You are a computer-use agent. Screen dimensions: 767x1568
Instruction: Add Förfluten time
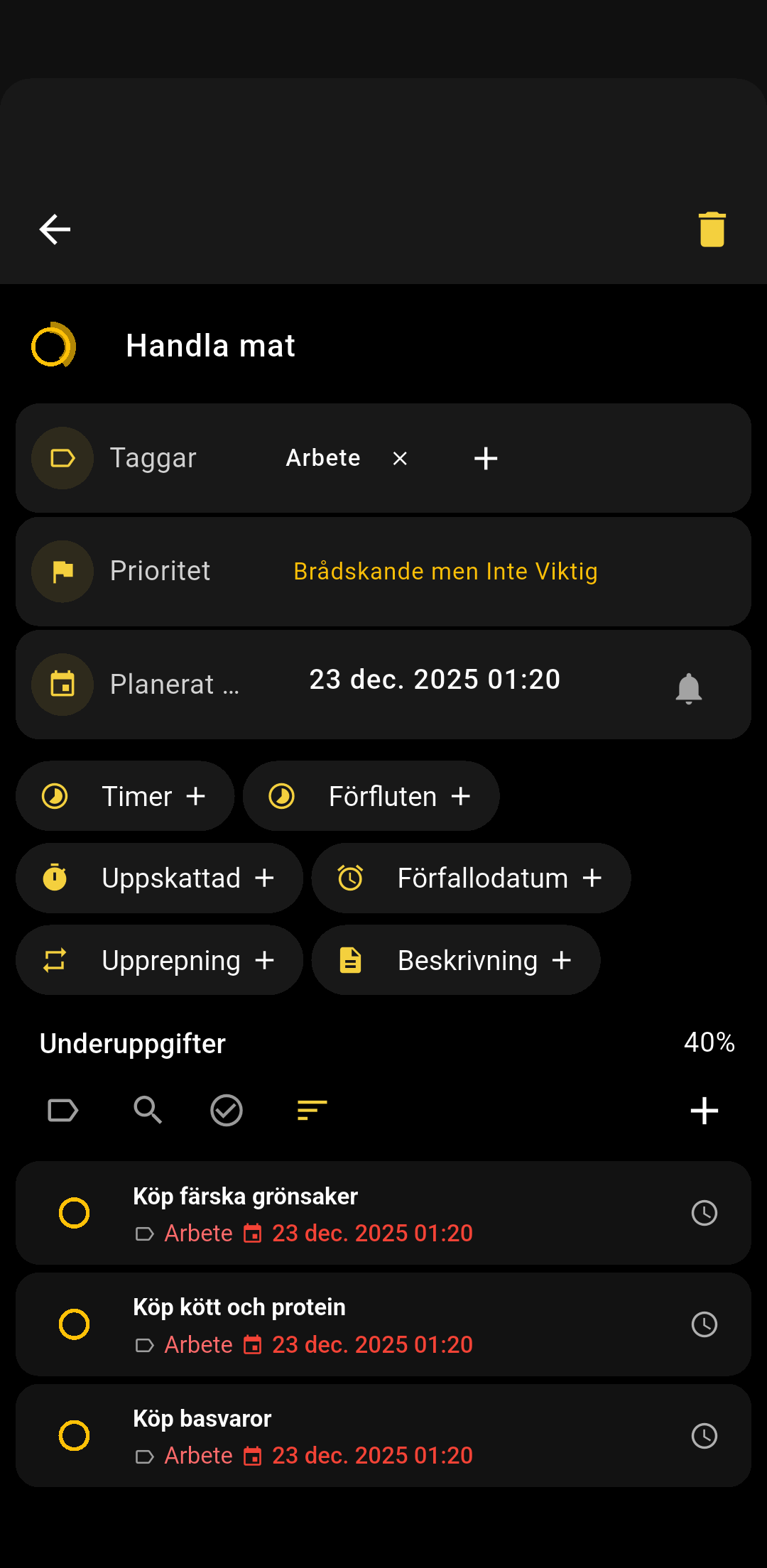pos(371,796)
